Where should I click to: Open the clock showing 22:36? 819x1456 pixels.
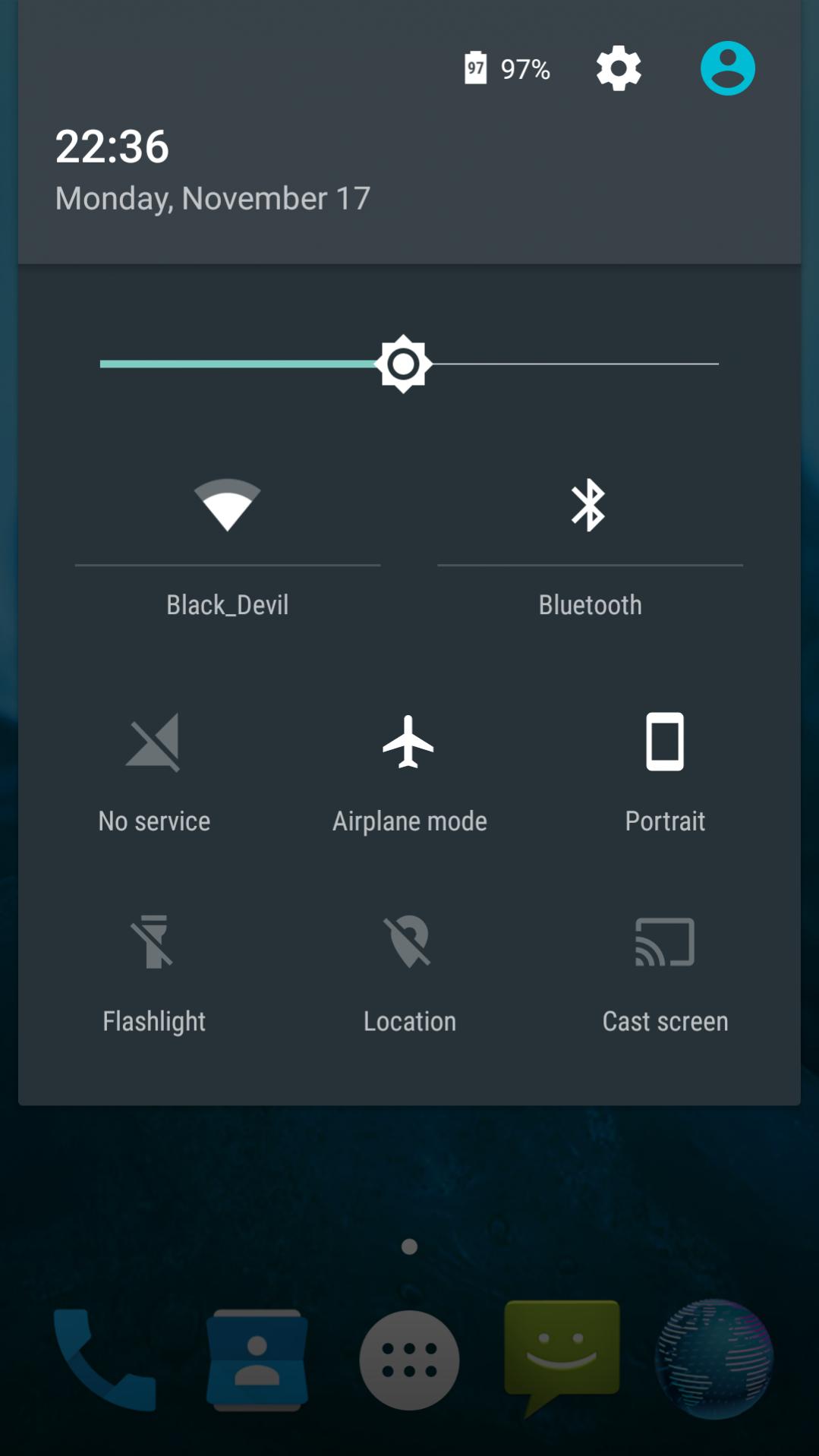click(x=112, y=146)
